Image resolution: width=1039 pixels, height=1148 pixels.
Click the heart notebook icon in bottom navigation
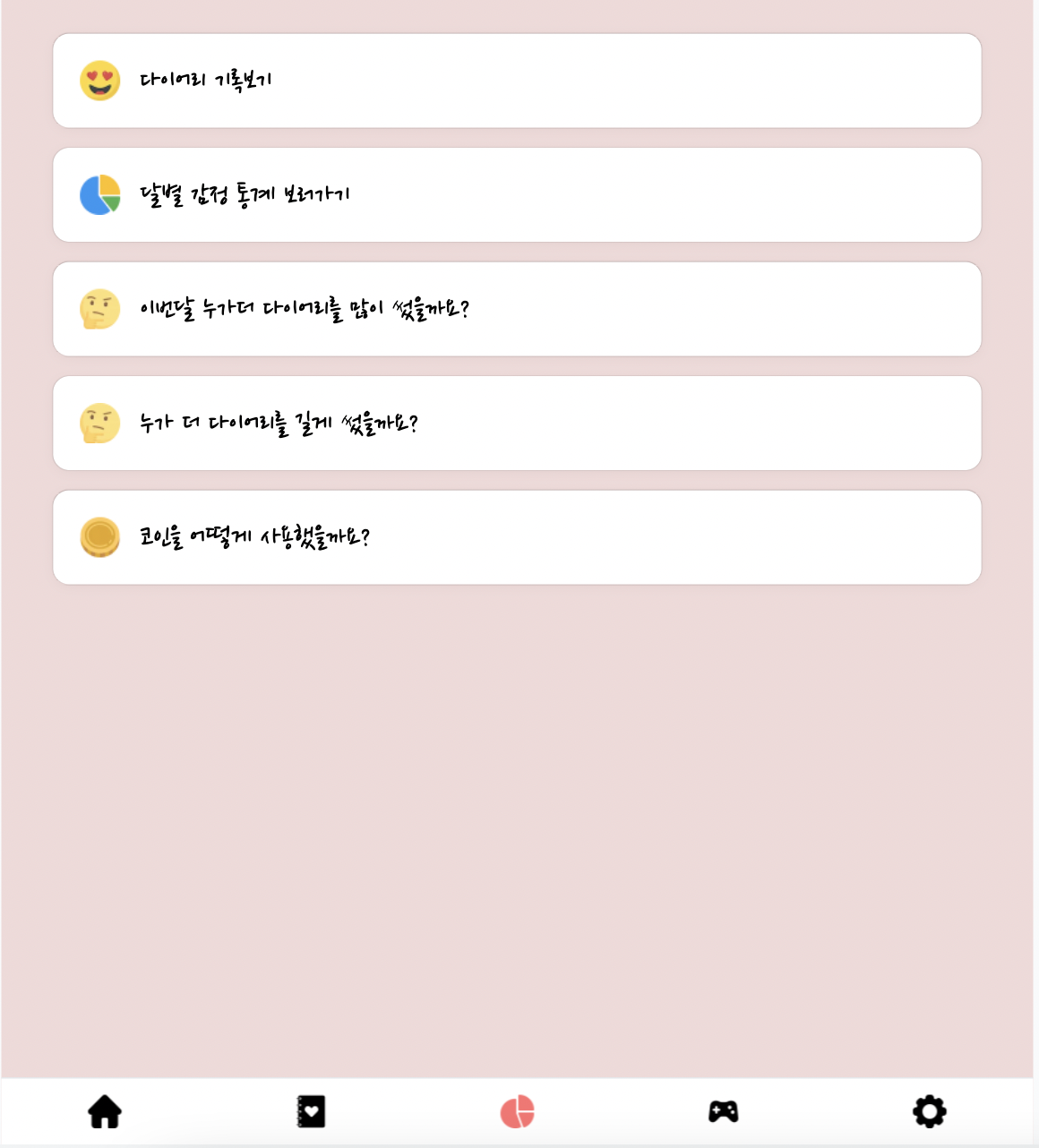(x=311, y=1113)
